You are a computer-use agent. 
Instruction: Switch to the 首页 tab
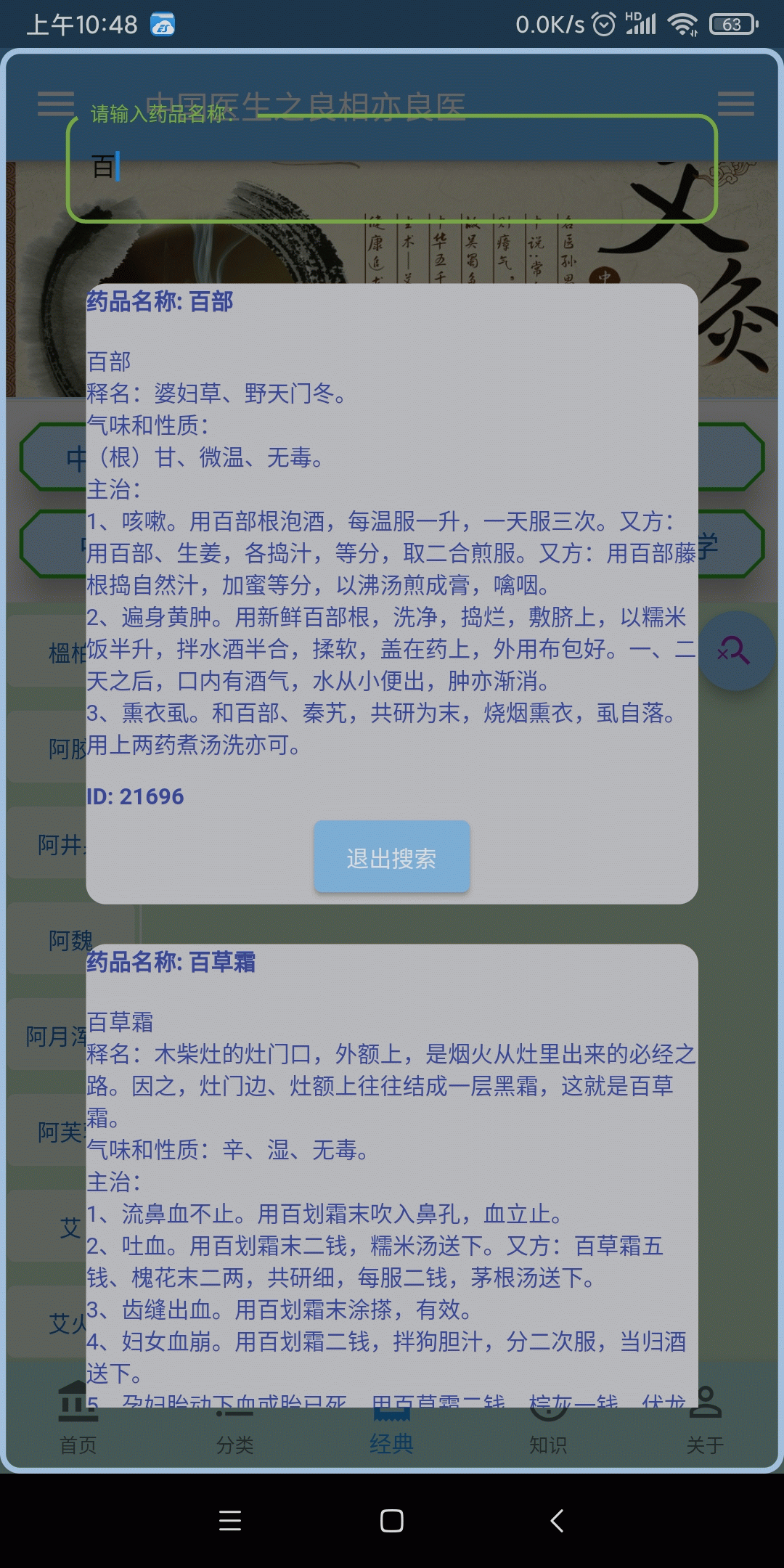(x=78, y=1423)
